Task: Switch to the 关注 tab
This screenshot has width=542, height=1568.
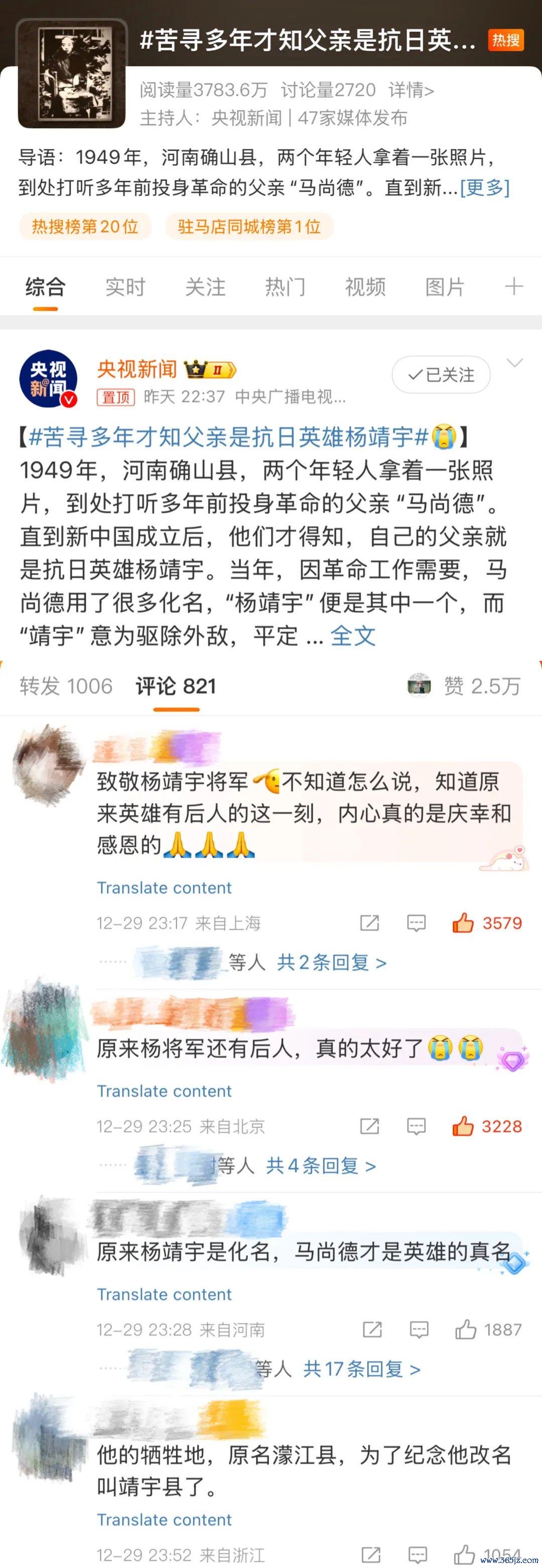Action: 205,287
